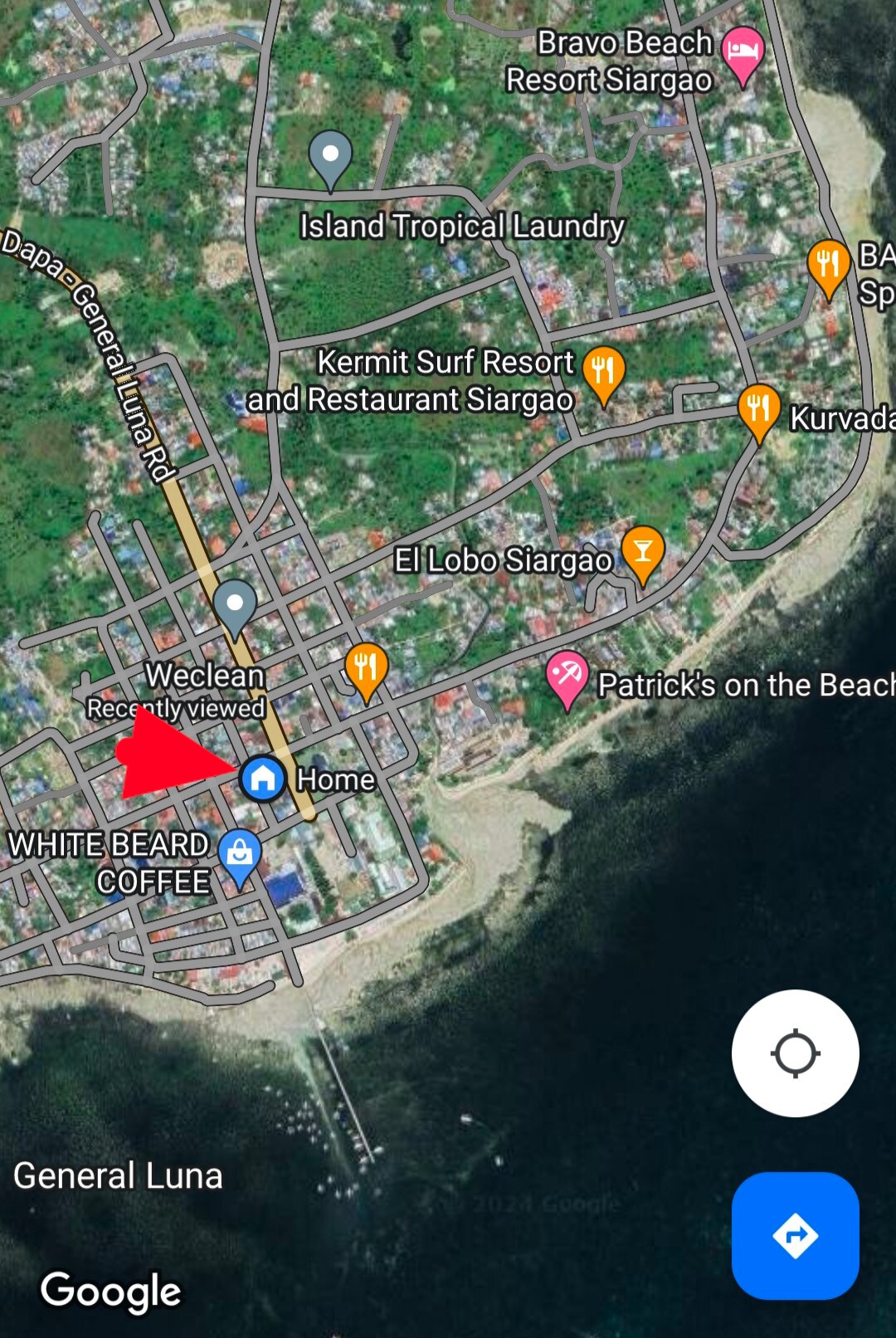Image resolution: width=896 pixels, height=1338 pixels.
Task: Open the recently viewed Weclean pin
Action: [x=235, y=604]
